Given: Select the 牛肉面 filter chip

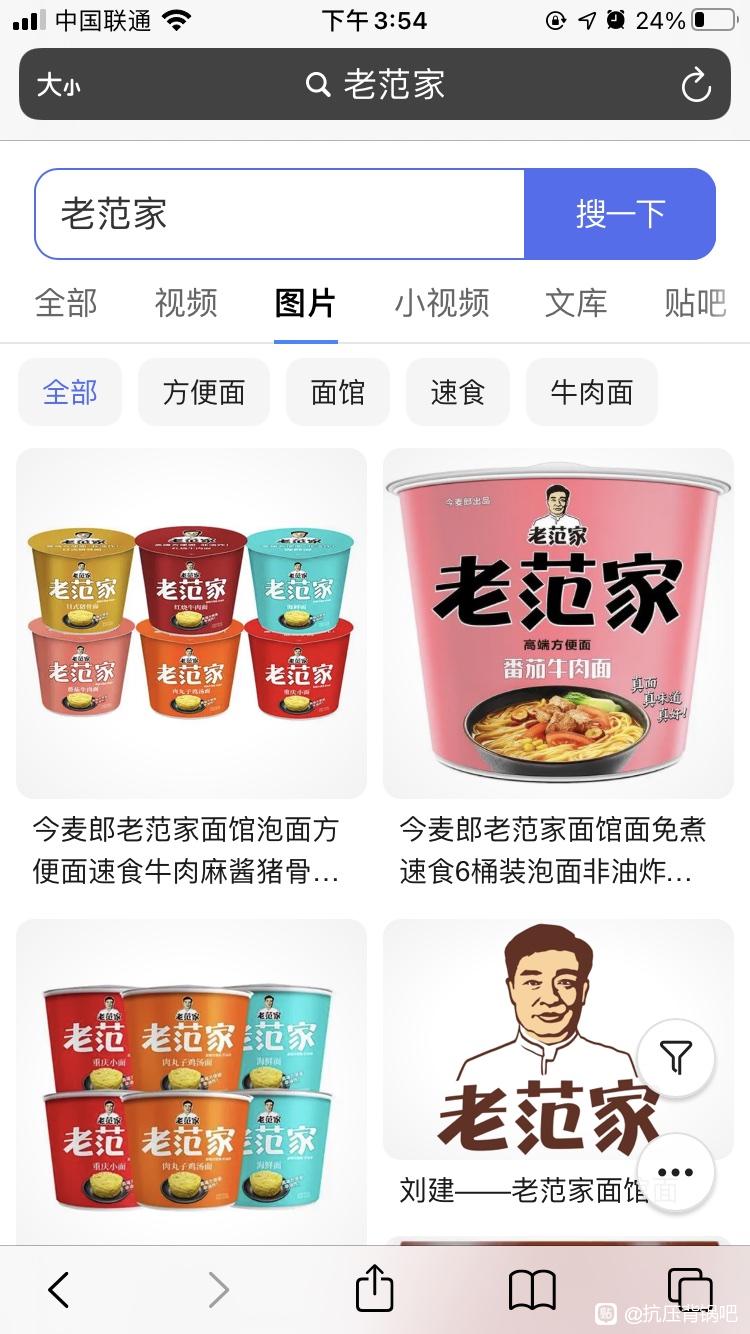Looking at the screenshot, I should click(592, 393).
